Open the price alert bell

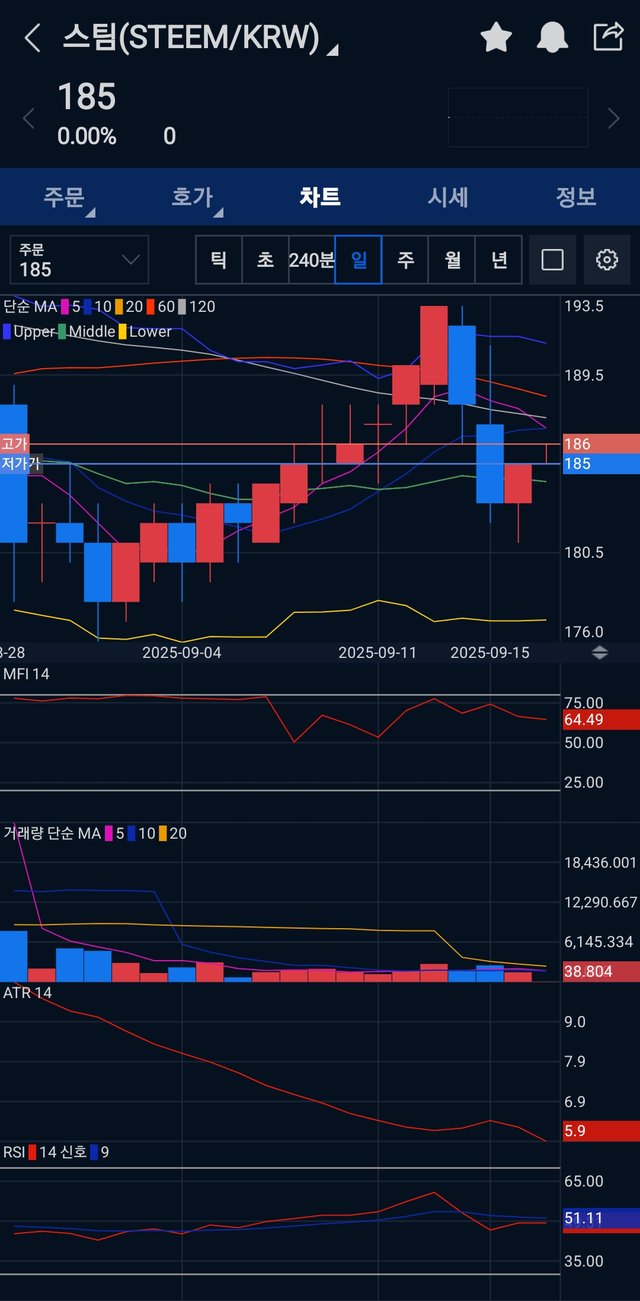[x=552, y=38]
